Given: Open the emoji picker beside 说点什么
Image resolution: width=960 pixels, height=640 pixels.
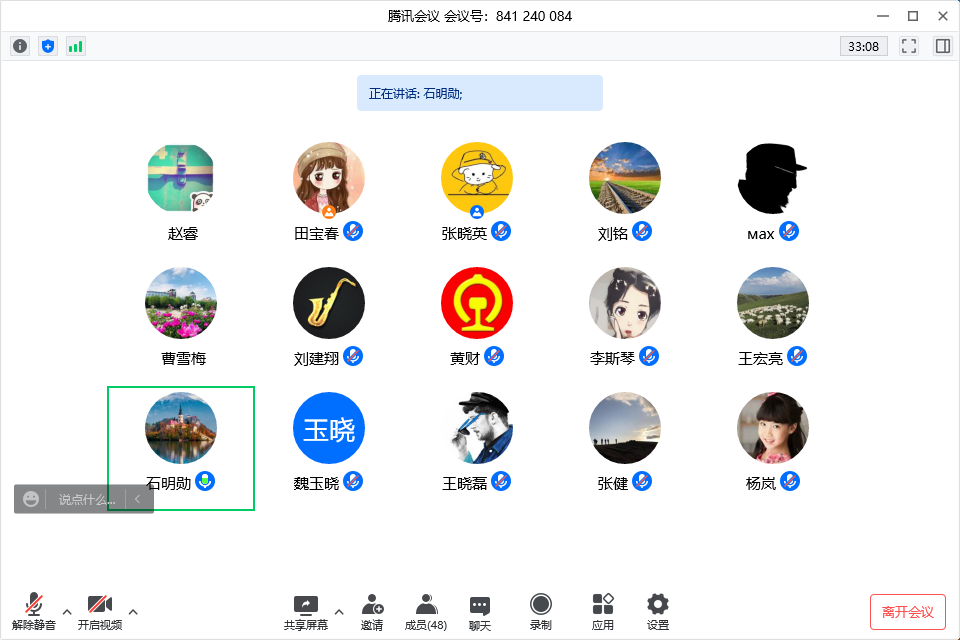Looking at the screenshot, I should [31, 499].
